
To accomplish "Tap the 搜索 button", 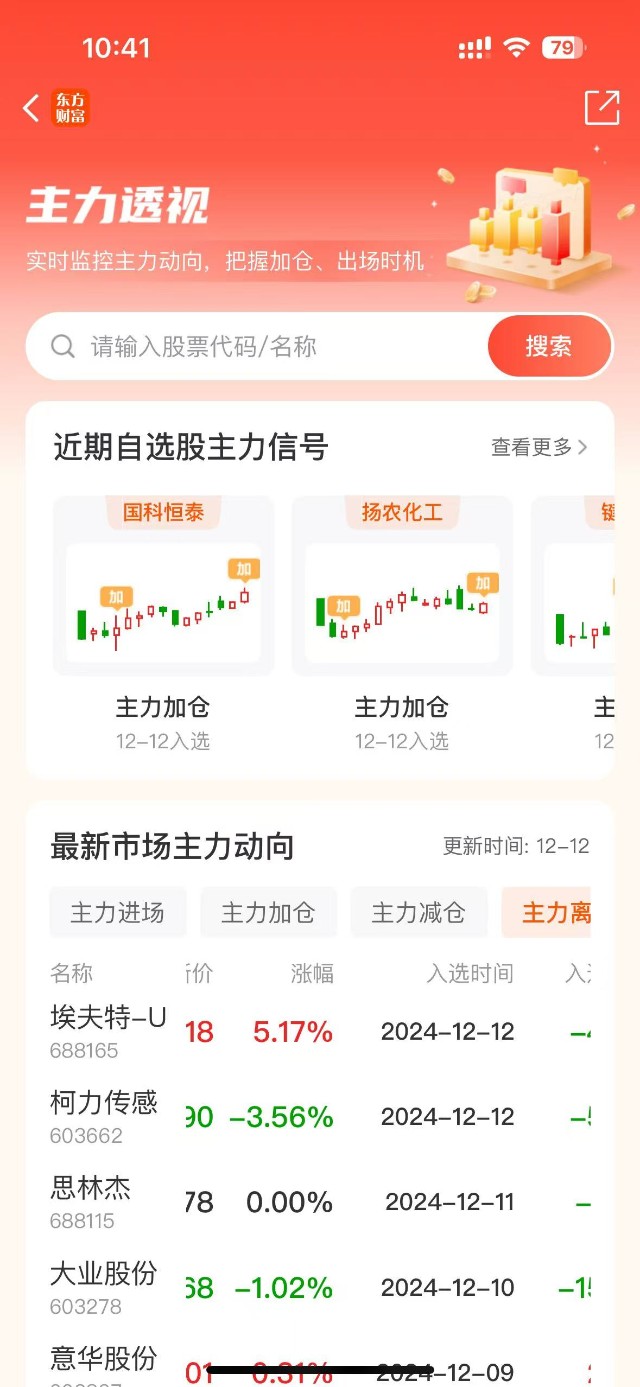I will (549, 347).
